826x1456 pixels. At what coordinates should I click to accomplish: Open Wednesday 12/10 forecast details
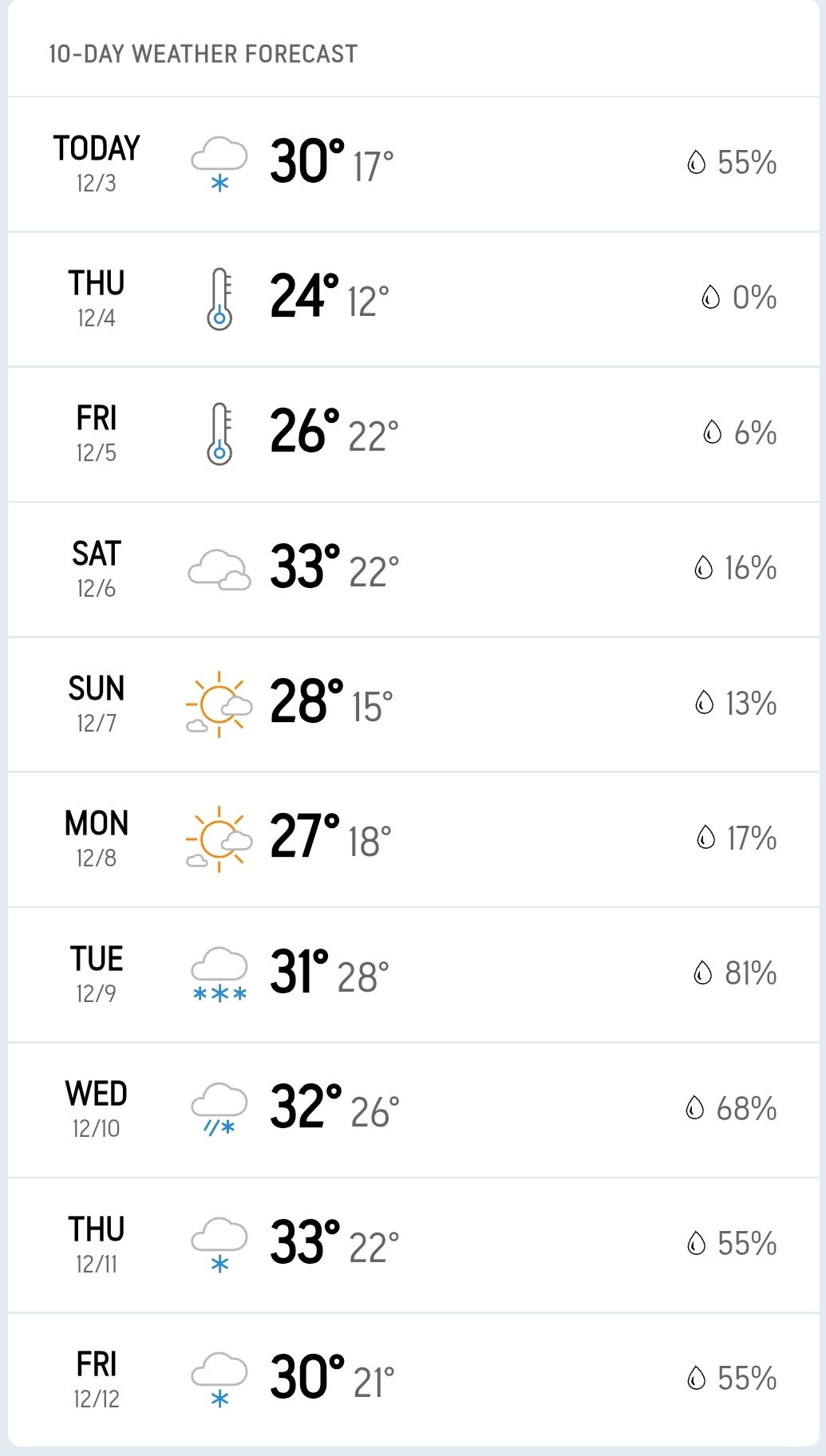pyautogui.click(x=413, y=1109)
